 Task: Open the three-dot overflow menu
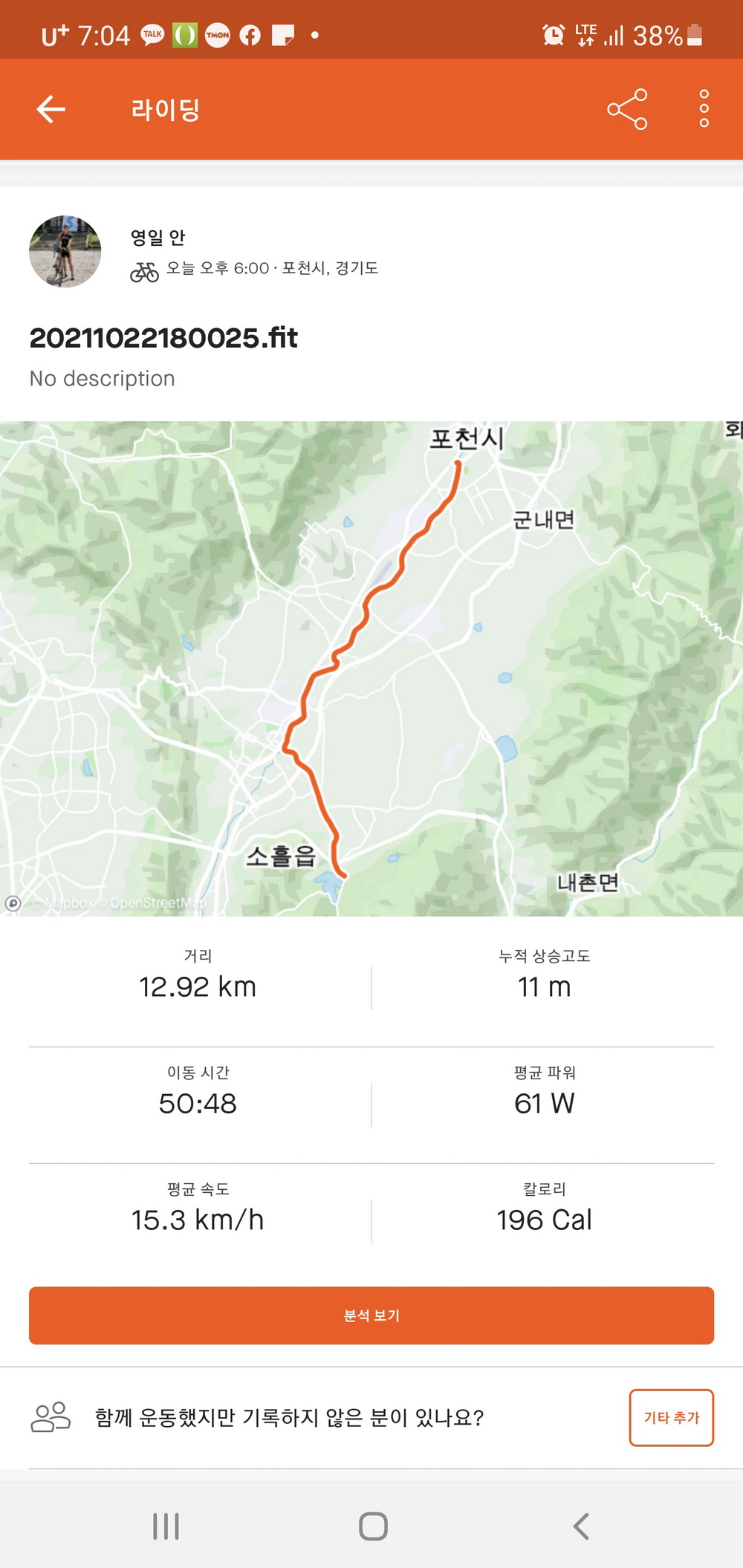704,109
